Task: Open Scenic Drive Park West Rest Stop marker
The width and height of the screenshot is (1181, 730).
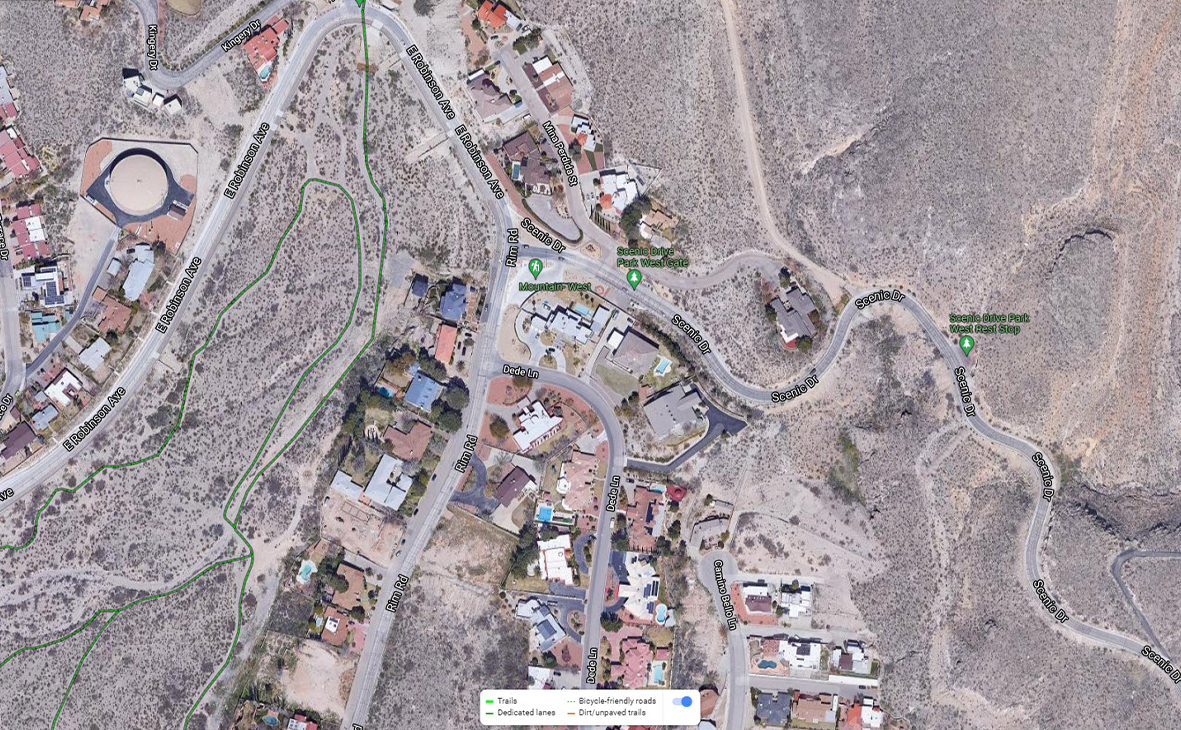Action: coord(966,344)
